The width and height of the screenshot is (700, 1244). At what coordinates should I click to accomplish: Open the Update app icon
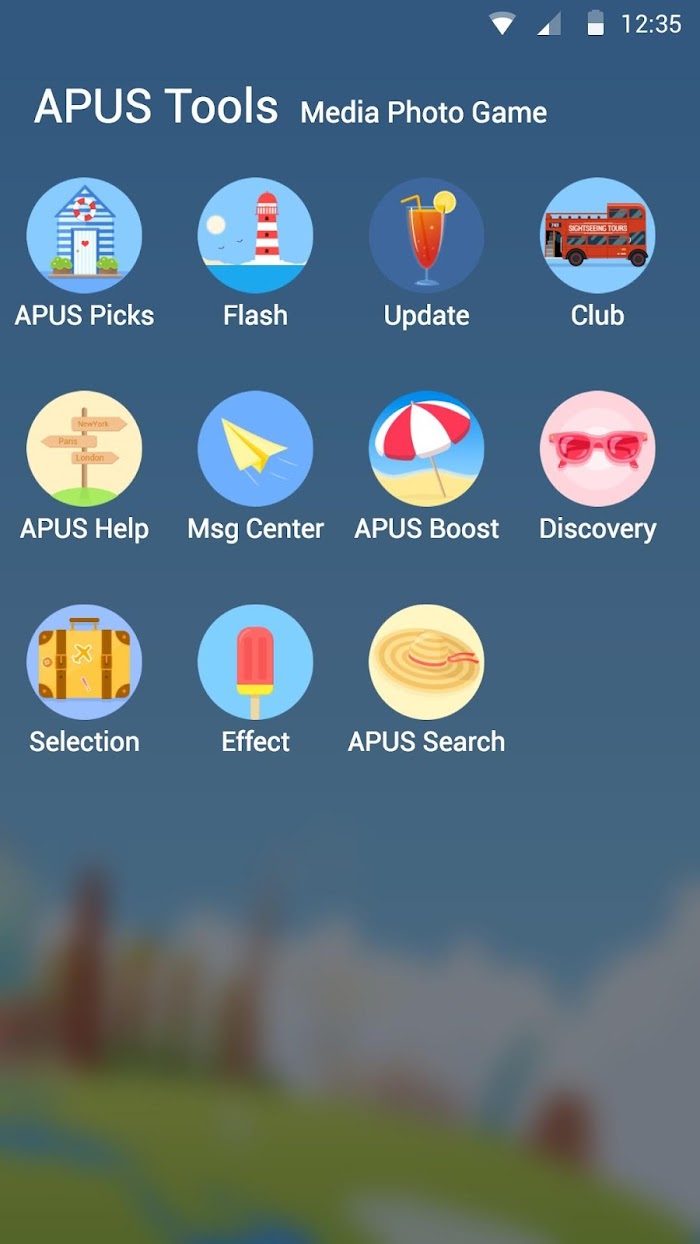click(x=426, y=236)
